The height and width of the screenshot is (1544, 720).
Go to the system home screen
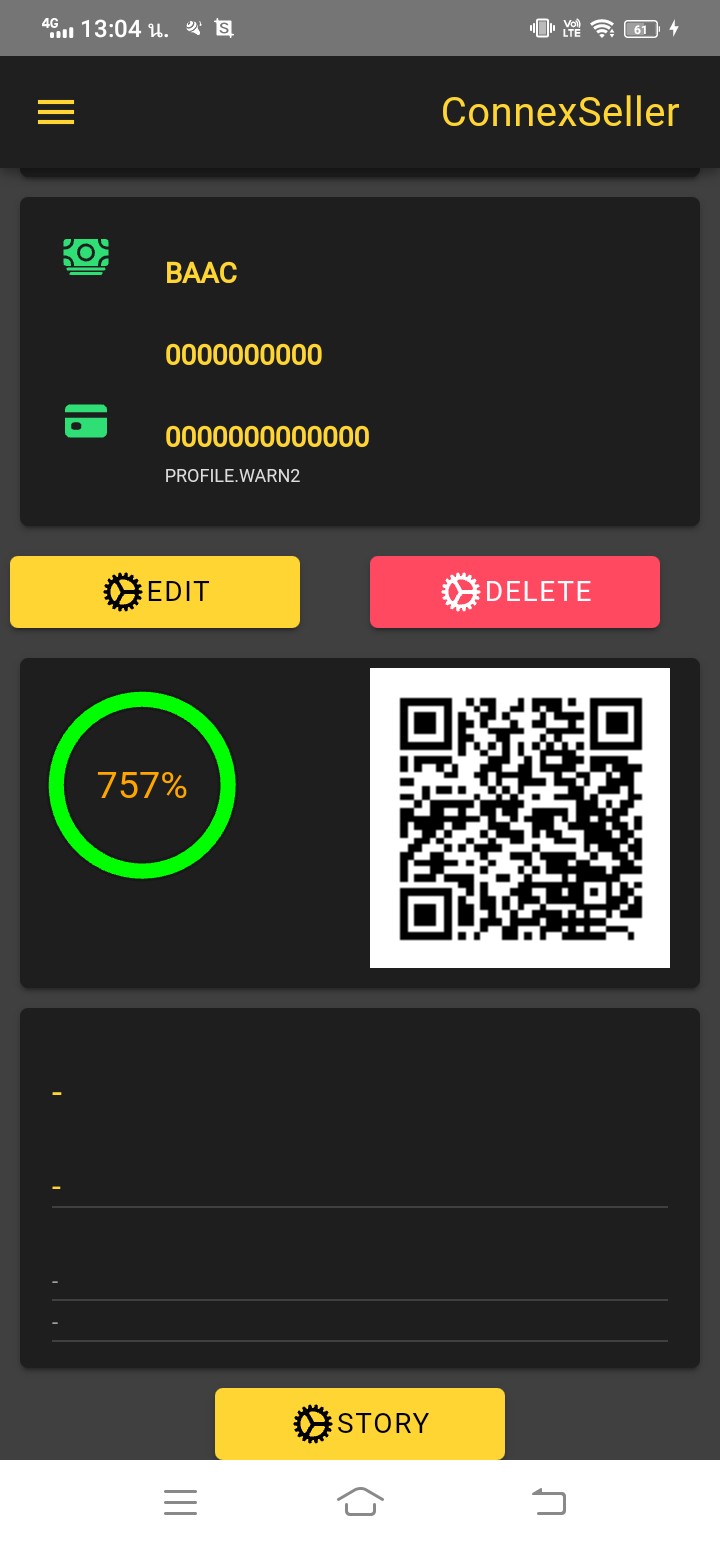tap(361, 1502)
